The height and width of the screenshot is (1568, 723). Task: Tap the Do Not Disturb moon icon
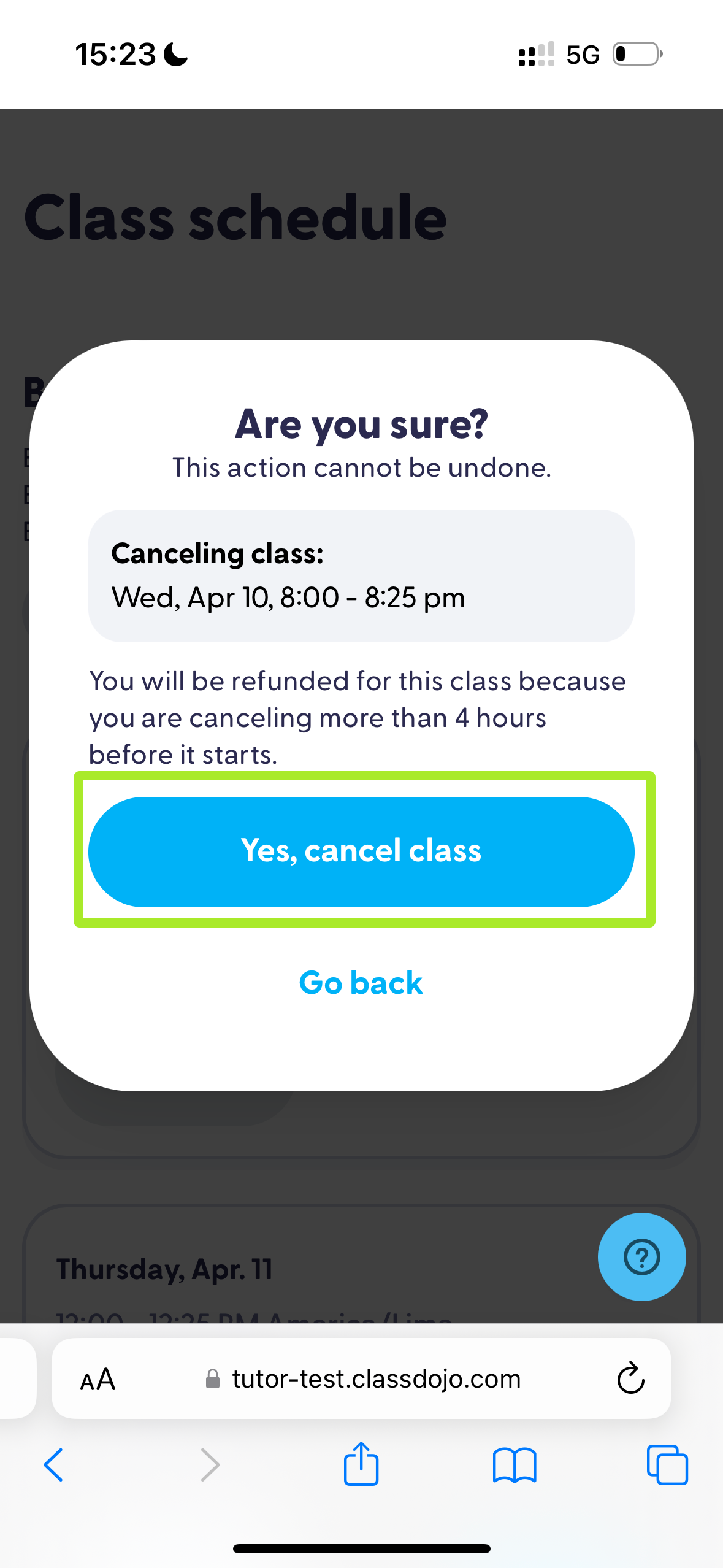click(x=175, y=54)
